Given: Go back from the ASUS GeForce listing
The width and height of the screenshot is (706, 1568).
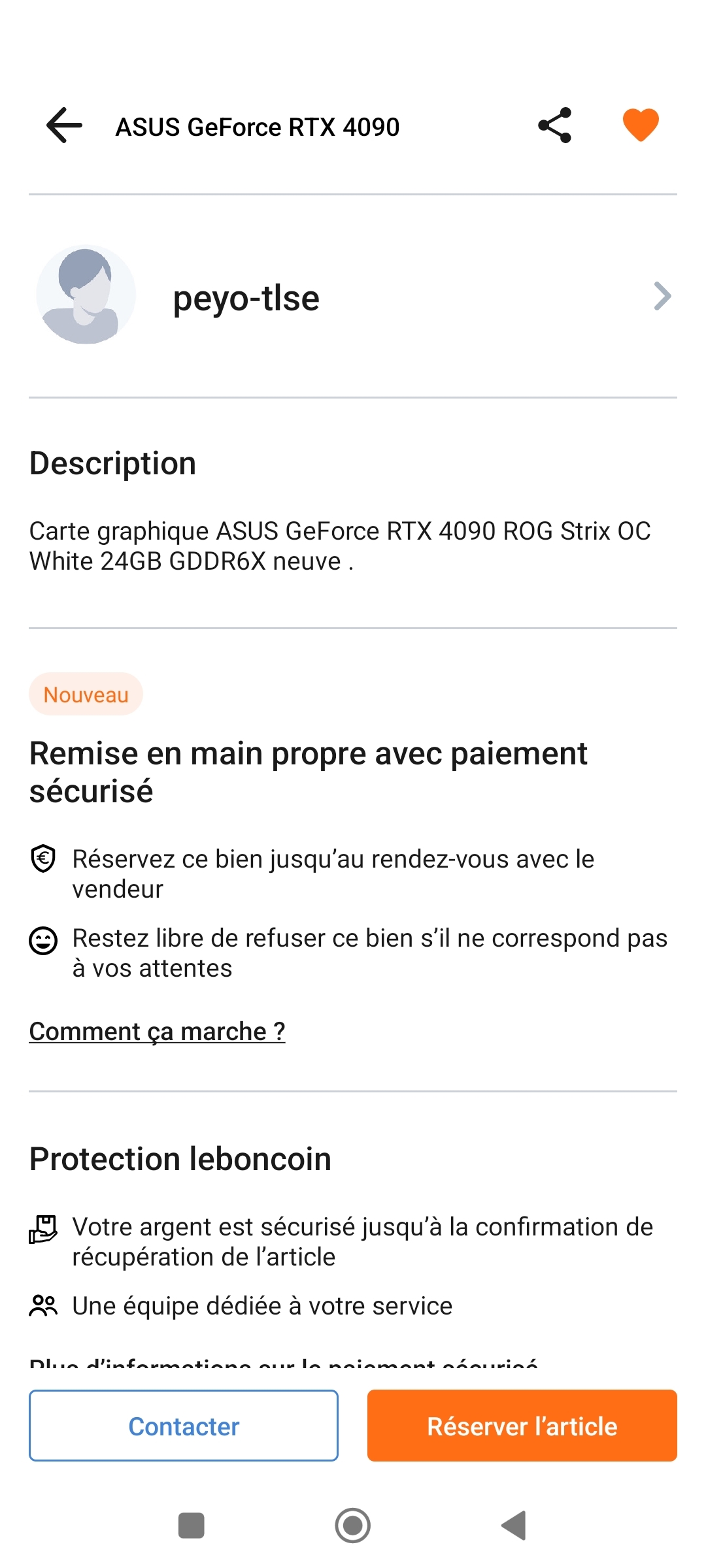Looking at the screenshot, I should click(64, 125).
